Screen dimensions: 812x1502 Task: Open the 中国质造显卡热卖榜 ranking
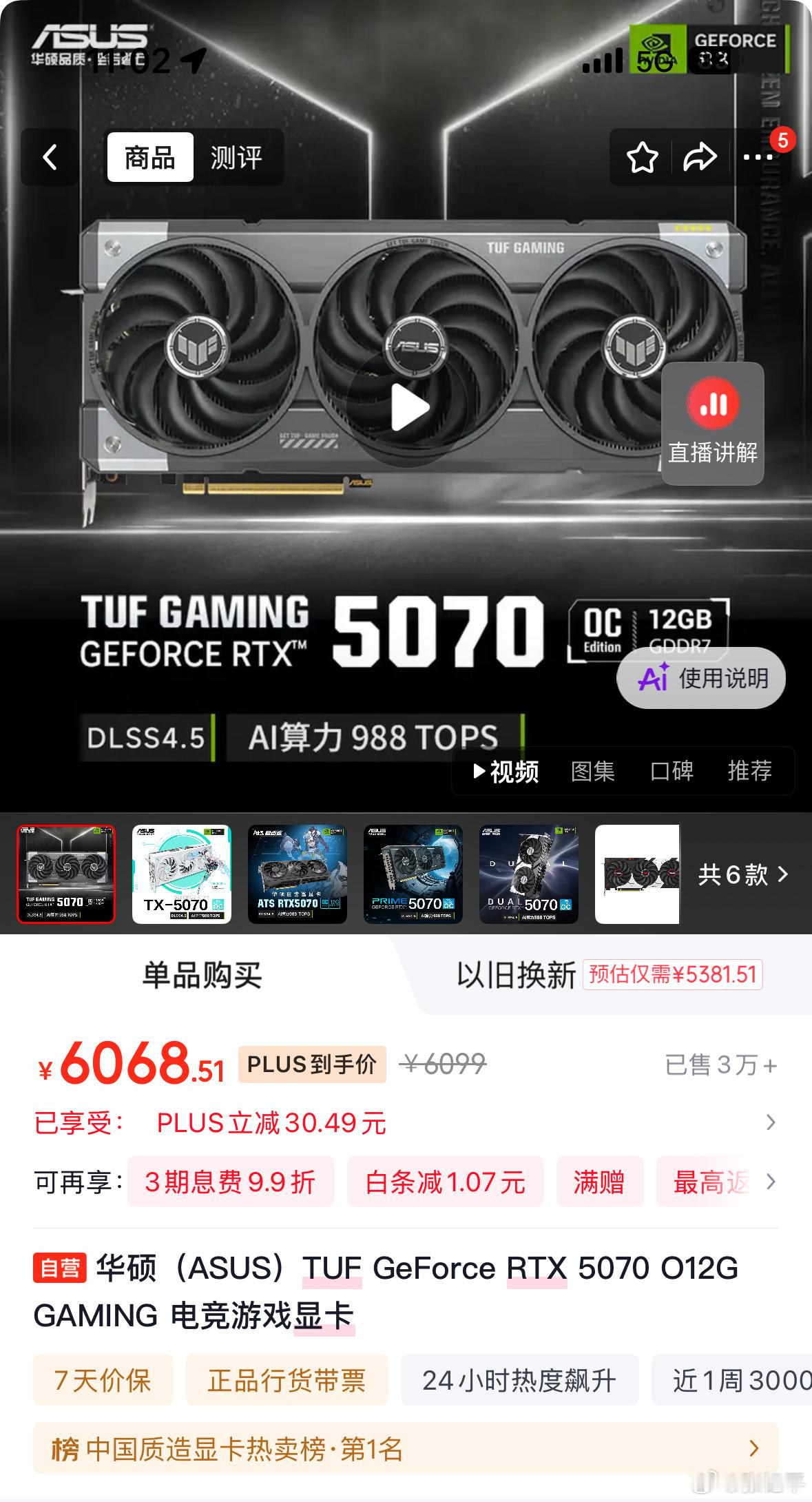pyautogui.click(x=406, y=1448)
